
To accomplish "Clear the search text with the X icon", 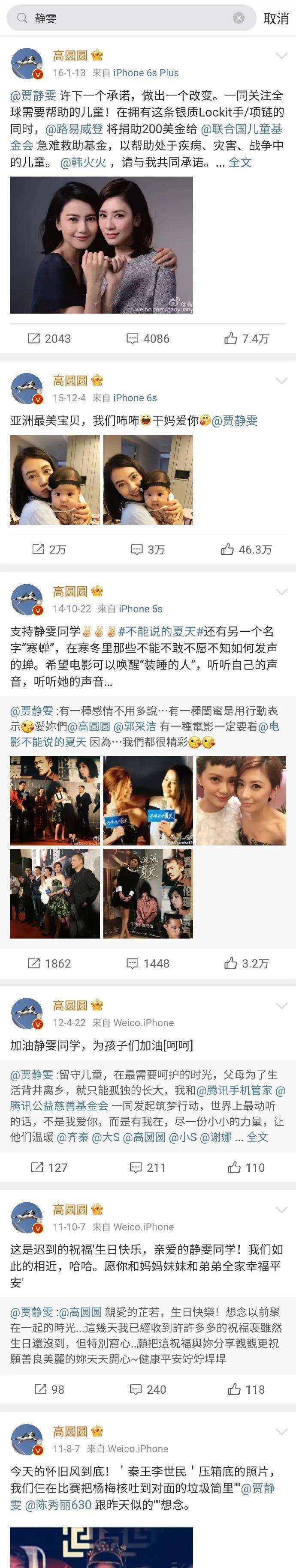I will click(x=239, y=18).
